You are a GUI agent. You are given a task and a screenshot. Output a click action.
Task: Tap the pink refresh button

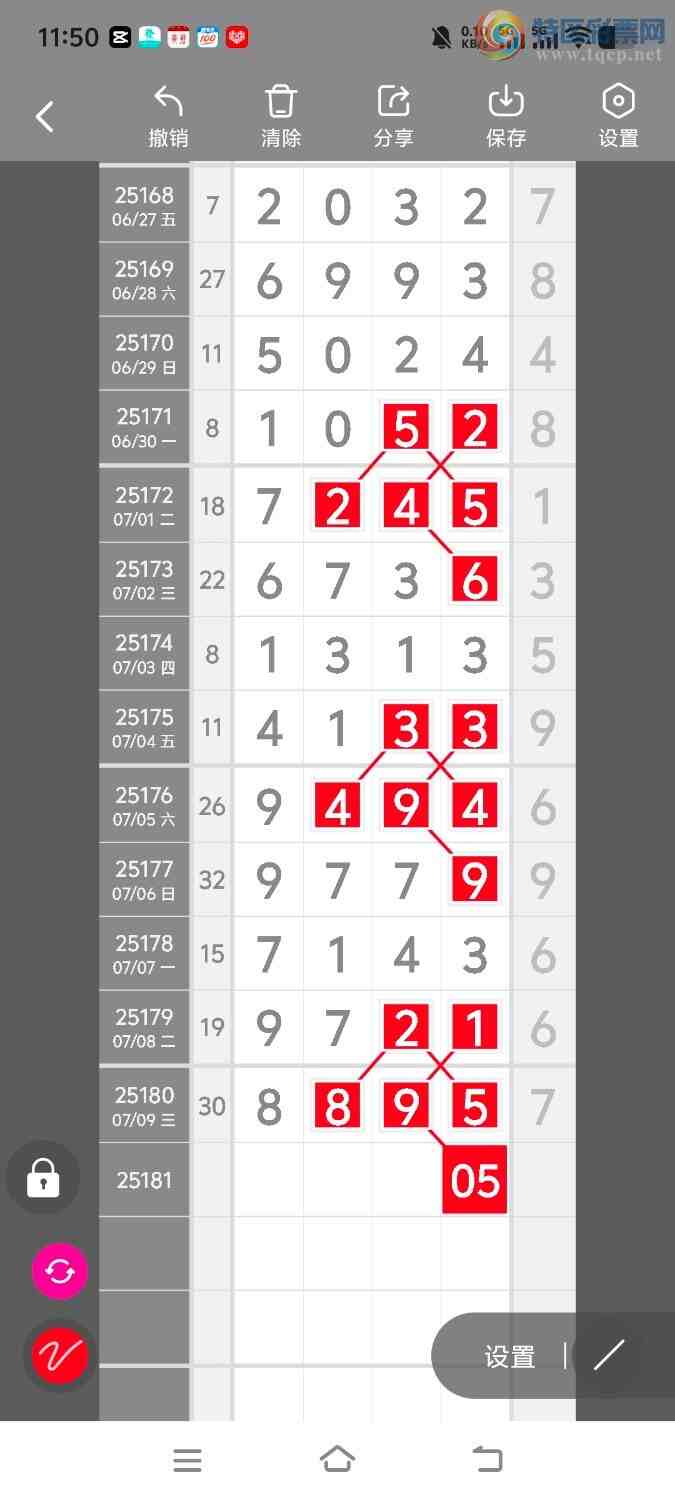tap(60, 1272)
